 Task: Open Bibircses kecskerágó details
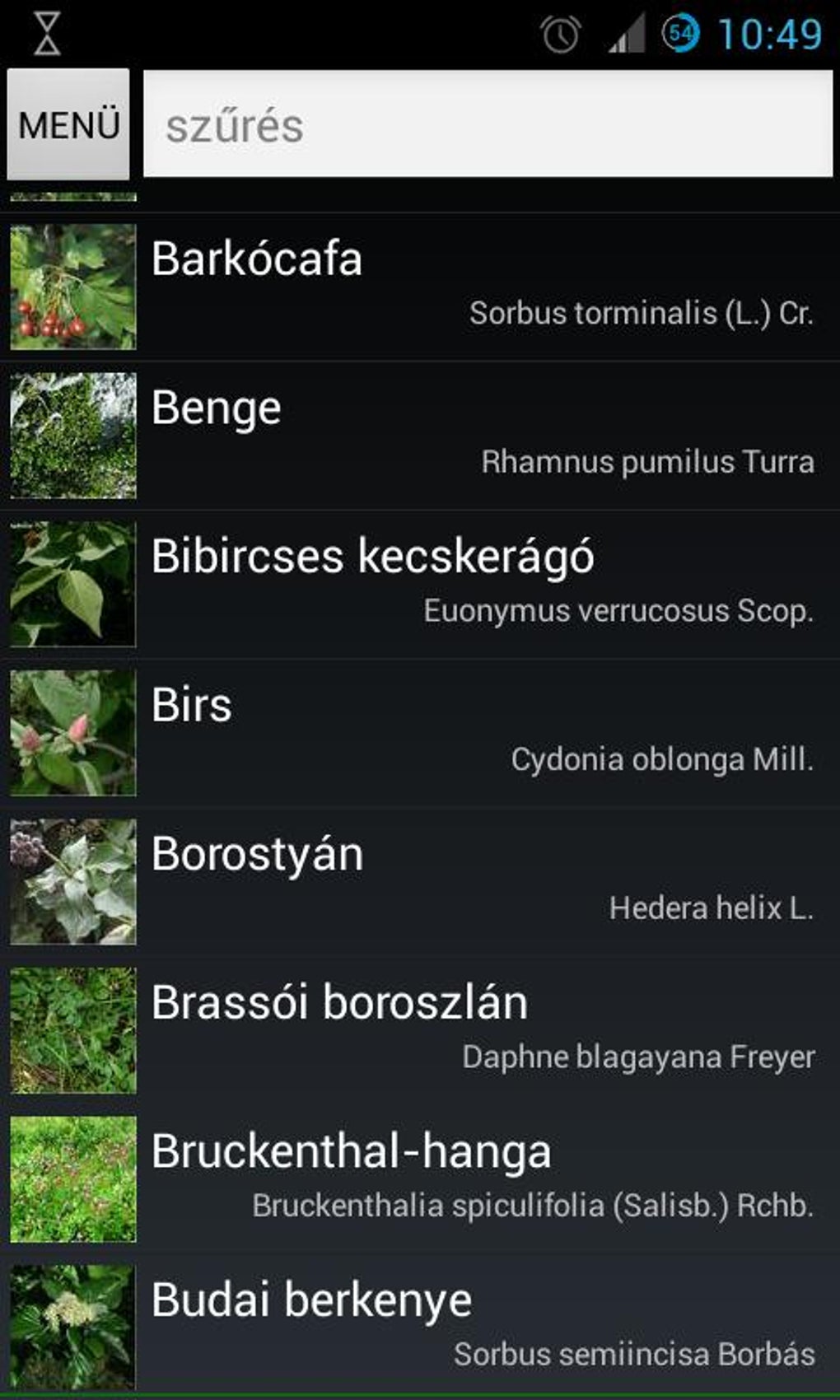420,584
